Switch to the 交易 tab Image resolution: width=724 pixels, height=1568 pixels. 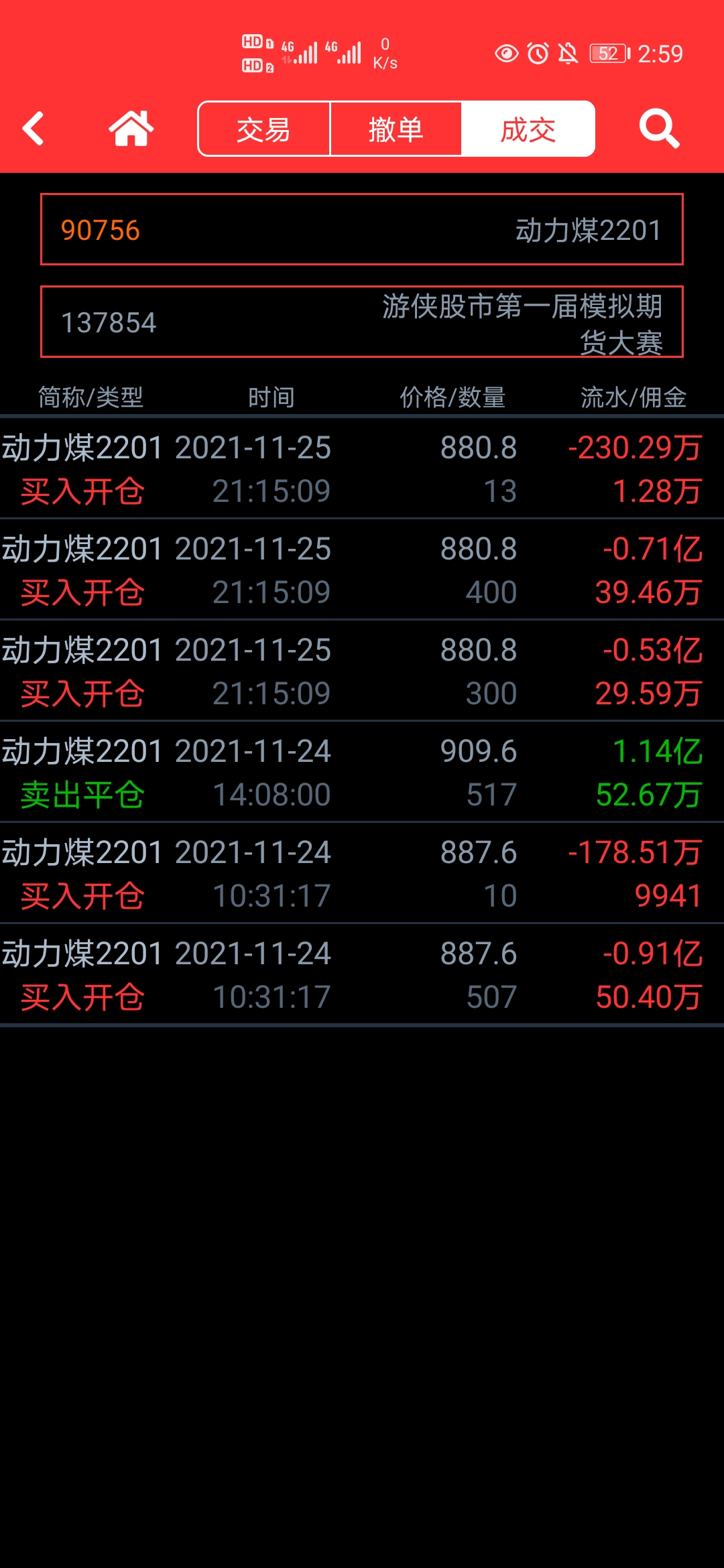(x=263, y=129)
